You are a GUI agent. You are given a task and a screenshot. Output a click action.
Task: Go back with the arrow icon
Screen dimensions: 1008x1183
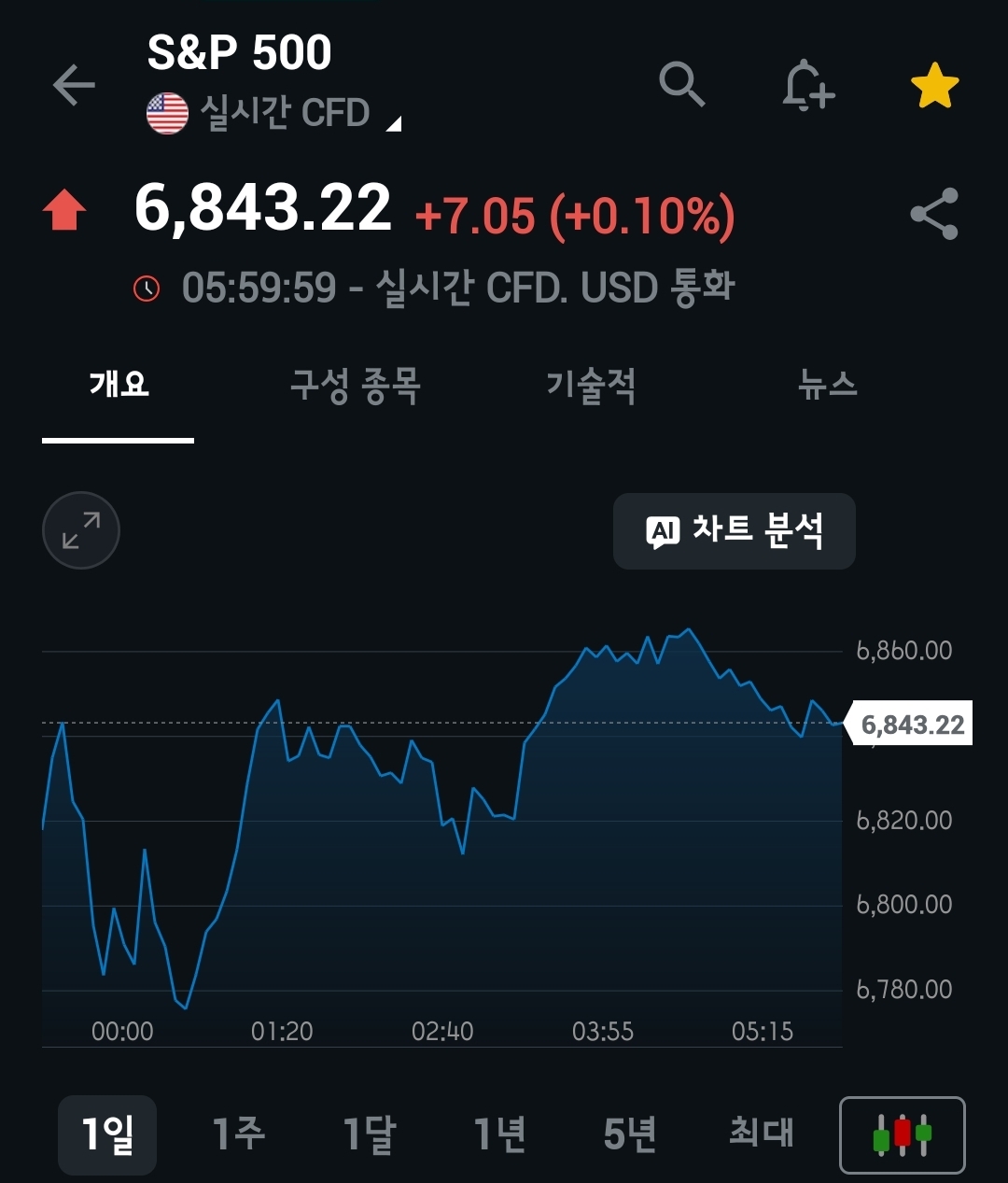click(75, 86)
